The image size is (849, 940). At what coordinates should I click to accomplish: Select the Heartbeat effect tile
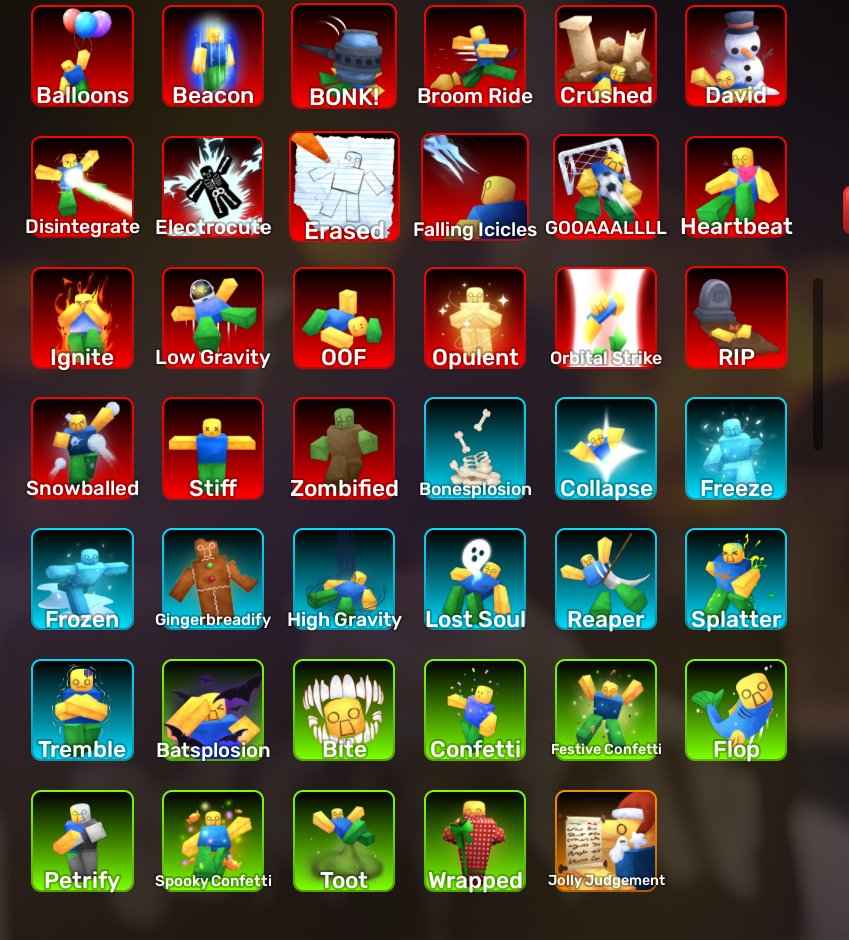[x=736, y=187]
